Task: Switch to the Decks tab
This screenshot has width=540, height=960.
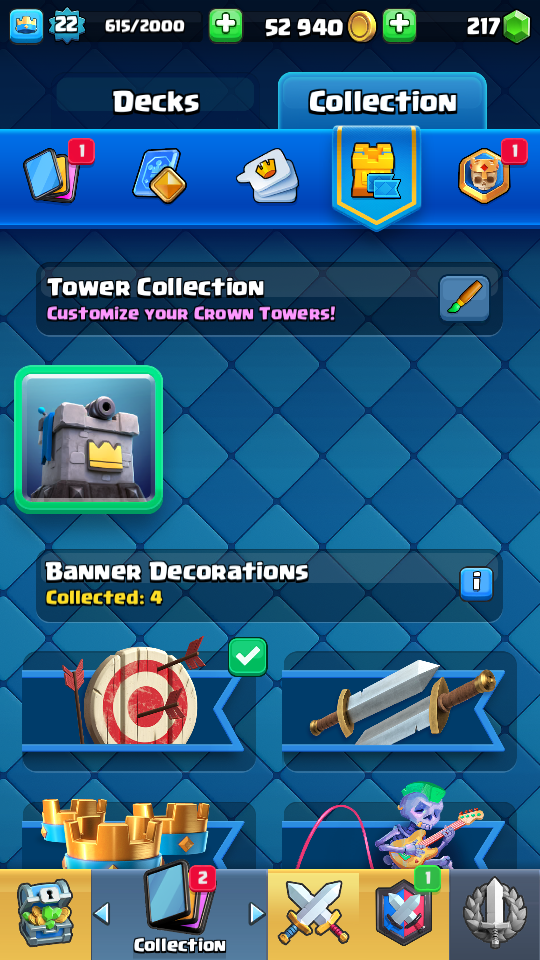Action: [x=156, y=102]
